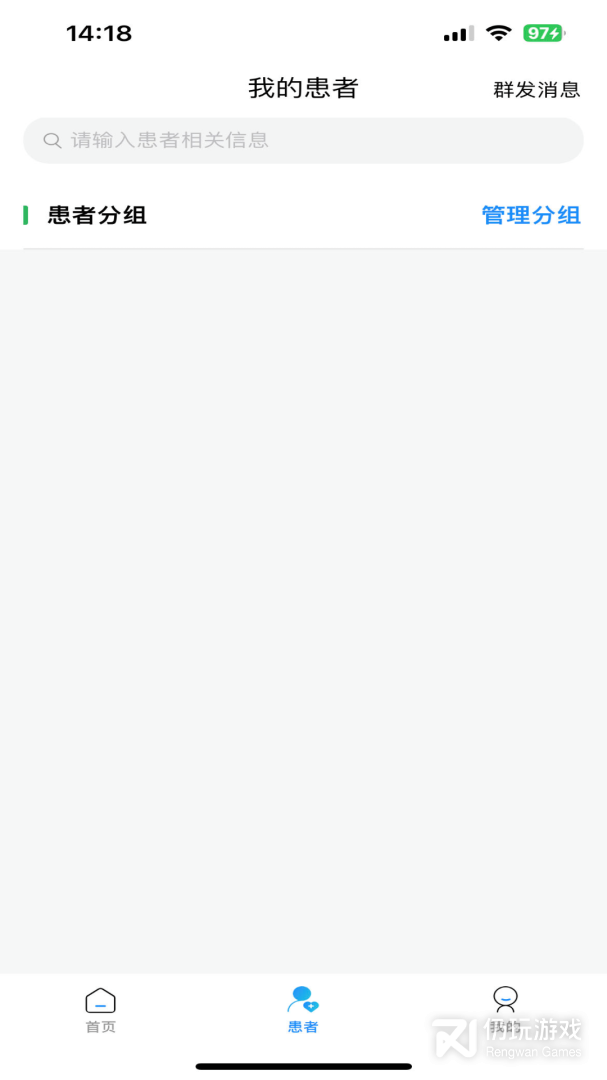Go to the 我的 profile tab

505,1010
